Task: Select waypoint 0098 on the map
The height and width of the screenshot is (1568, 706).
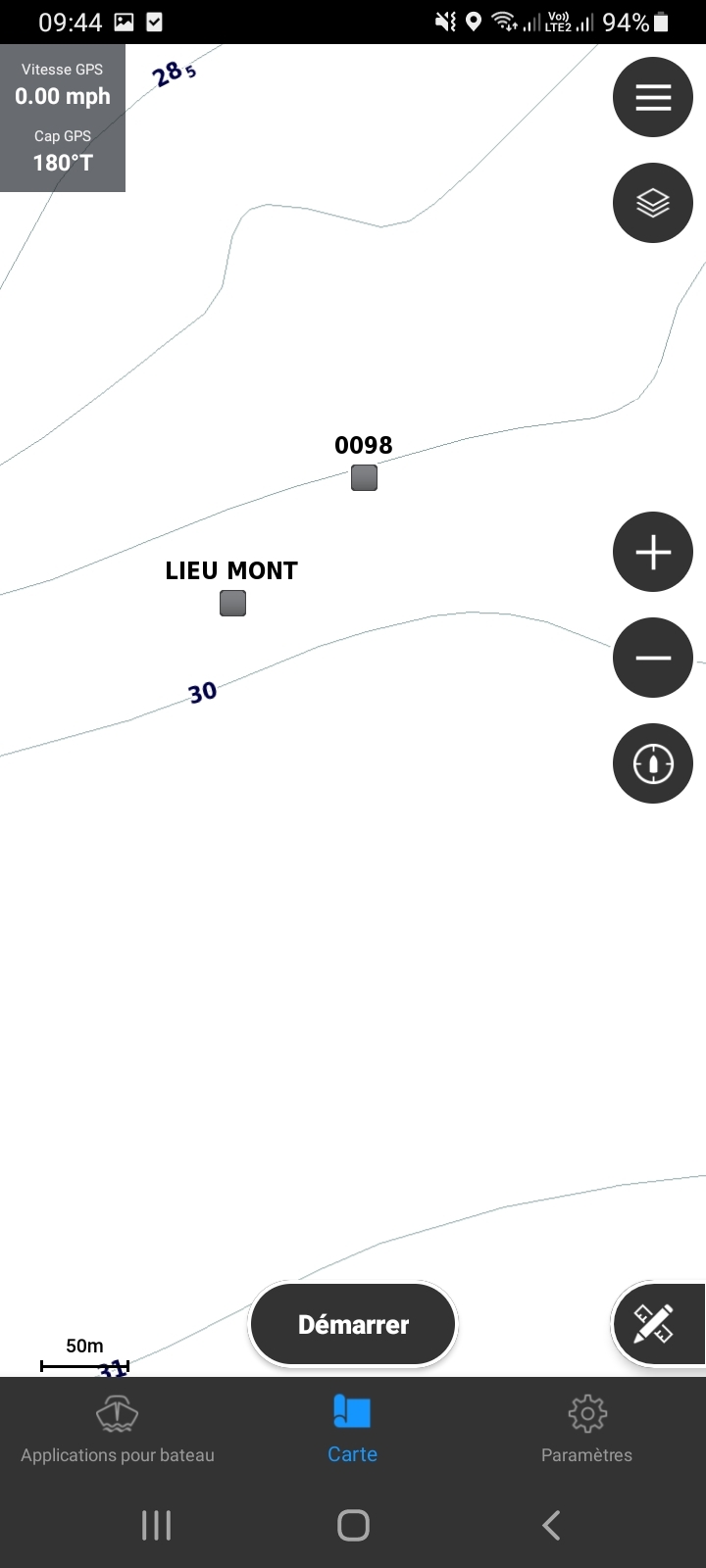Action: (x=364, y=478)
